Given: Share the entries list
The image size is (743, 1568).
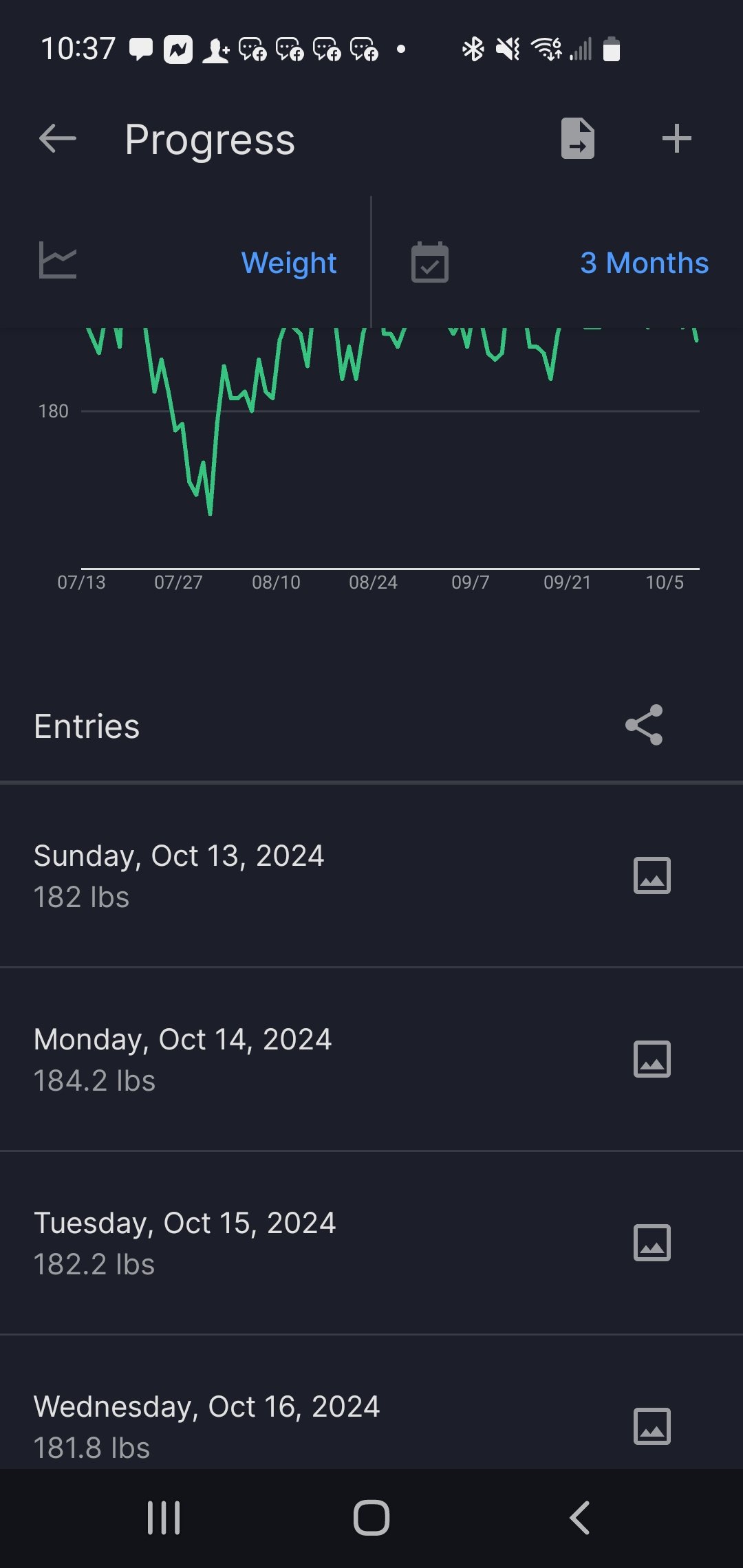Looking at the screenshot, I should [644, 725].
